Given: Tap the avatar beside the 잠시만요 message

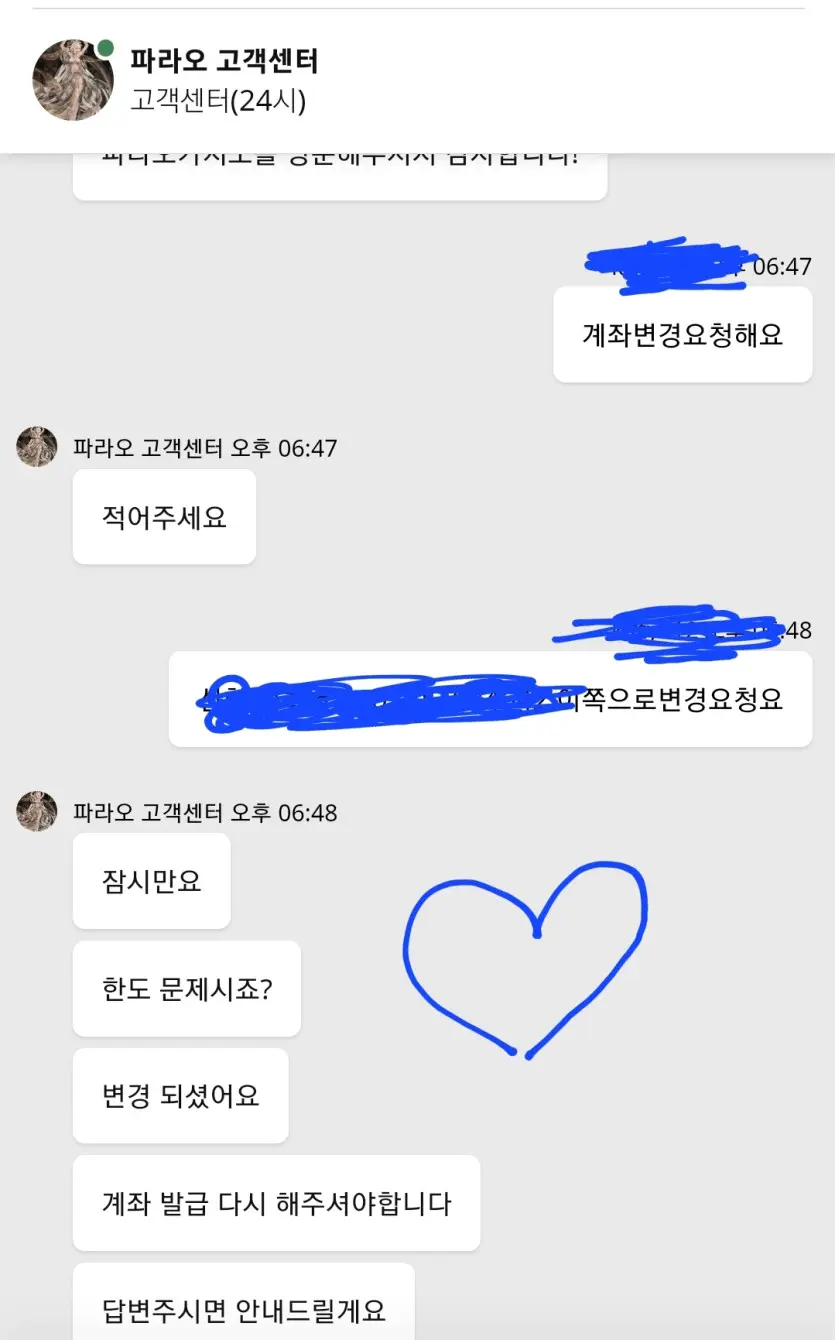Looking at the screenshot, I should (37, 811).
